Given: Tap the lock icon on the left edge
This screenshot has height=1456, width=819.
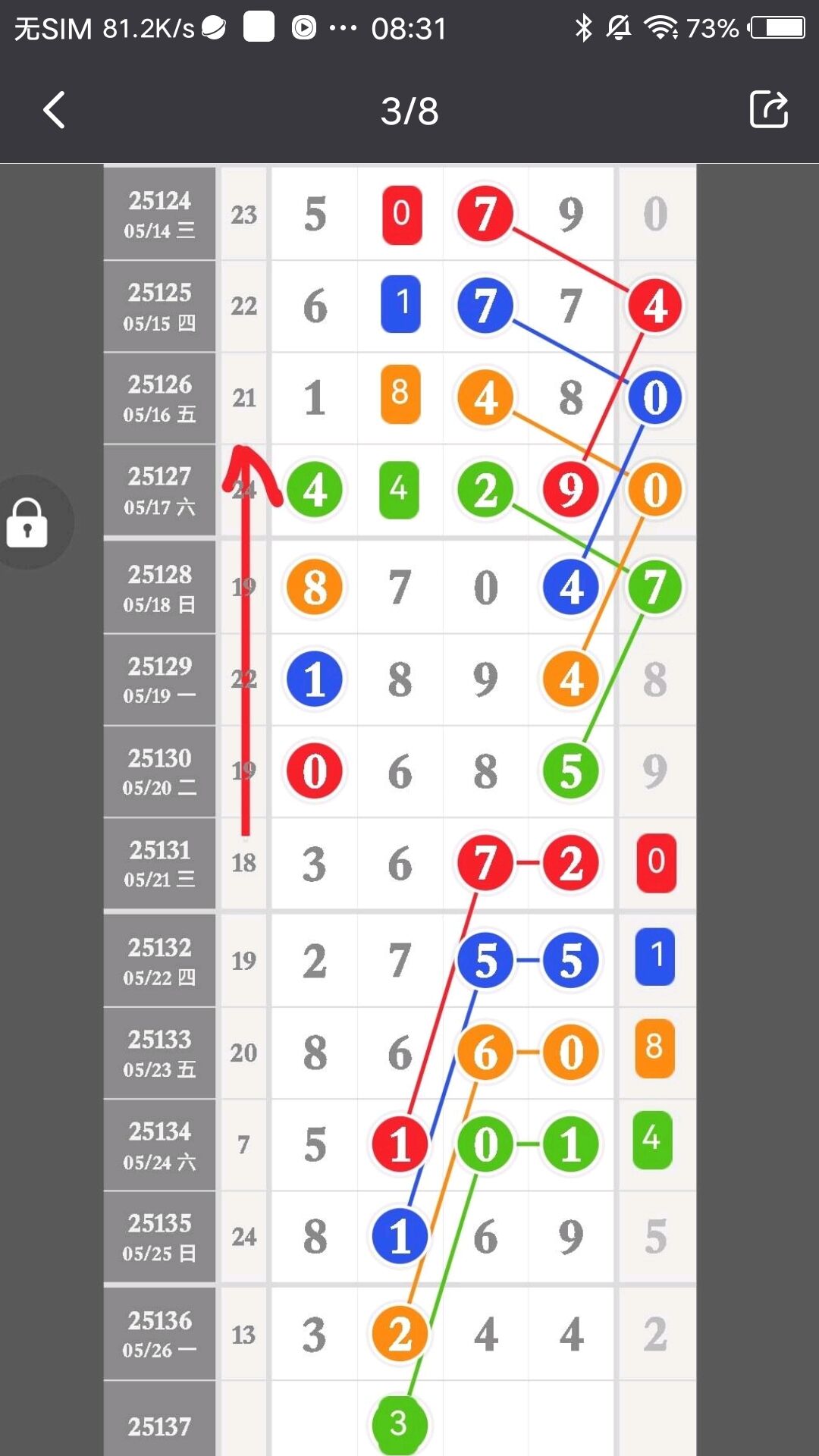Looking at the screenshot, I should tap(27, 522).
